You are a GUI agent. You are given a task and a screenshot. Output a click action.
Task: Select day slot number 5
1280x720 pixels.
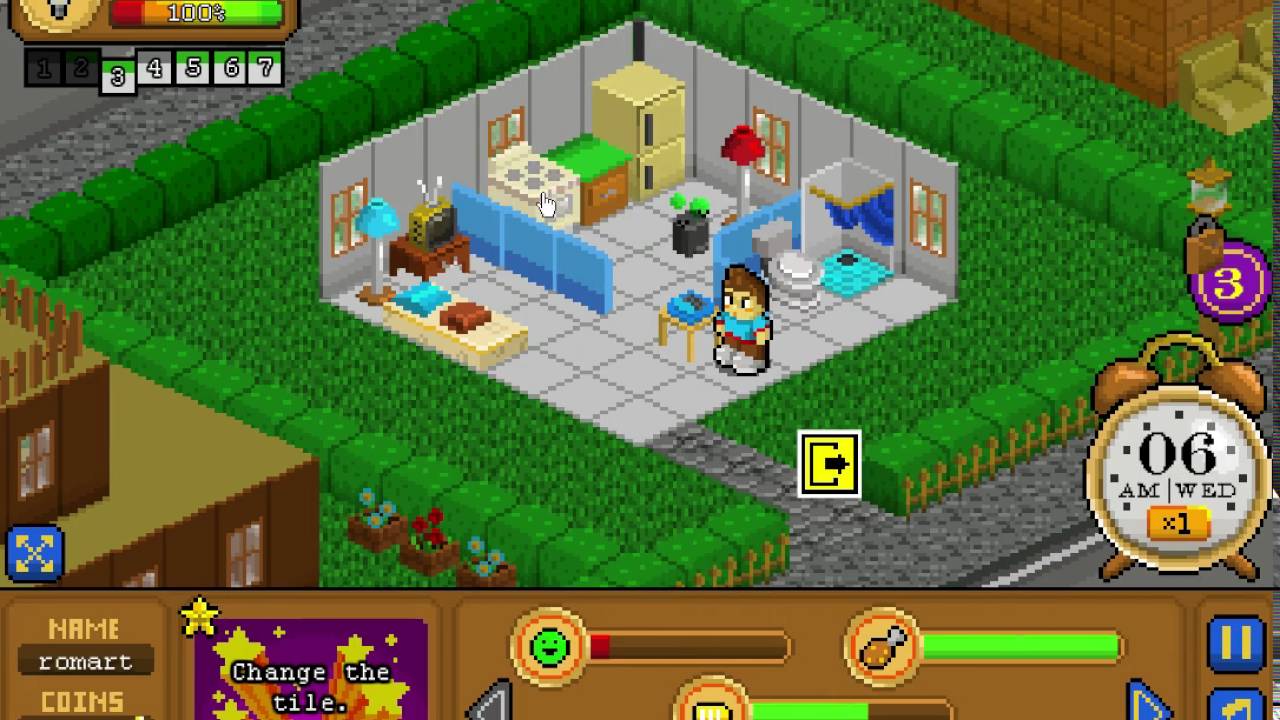tap(193, 69)
